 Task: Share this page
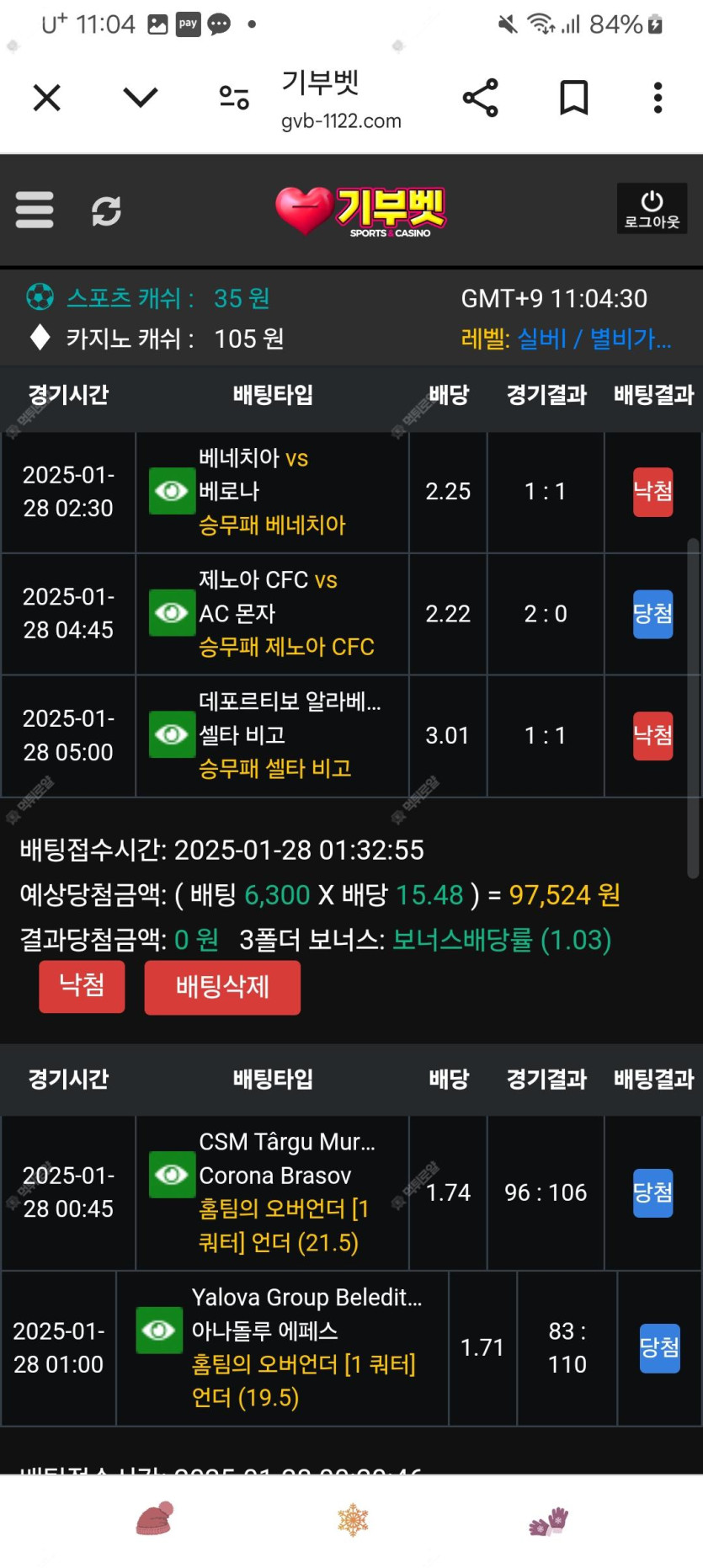[x=481, y=98]
